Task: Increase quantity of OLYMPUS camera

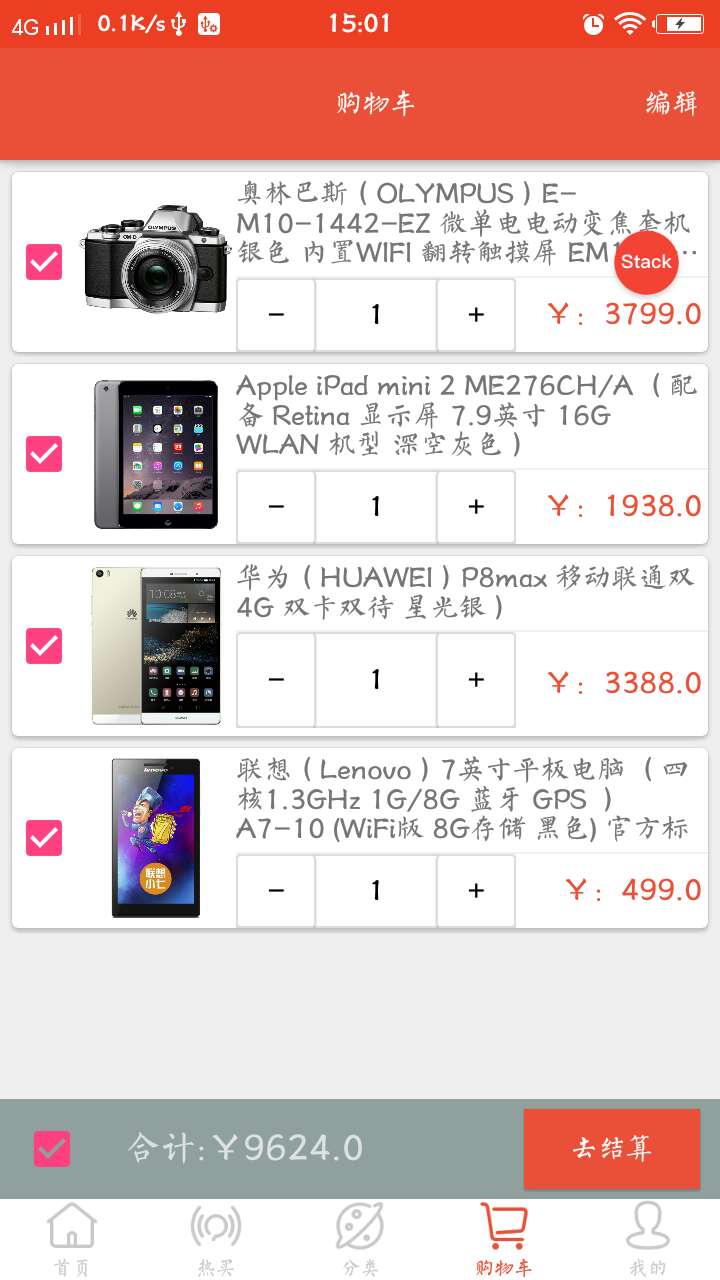Action: (476, 315)
